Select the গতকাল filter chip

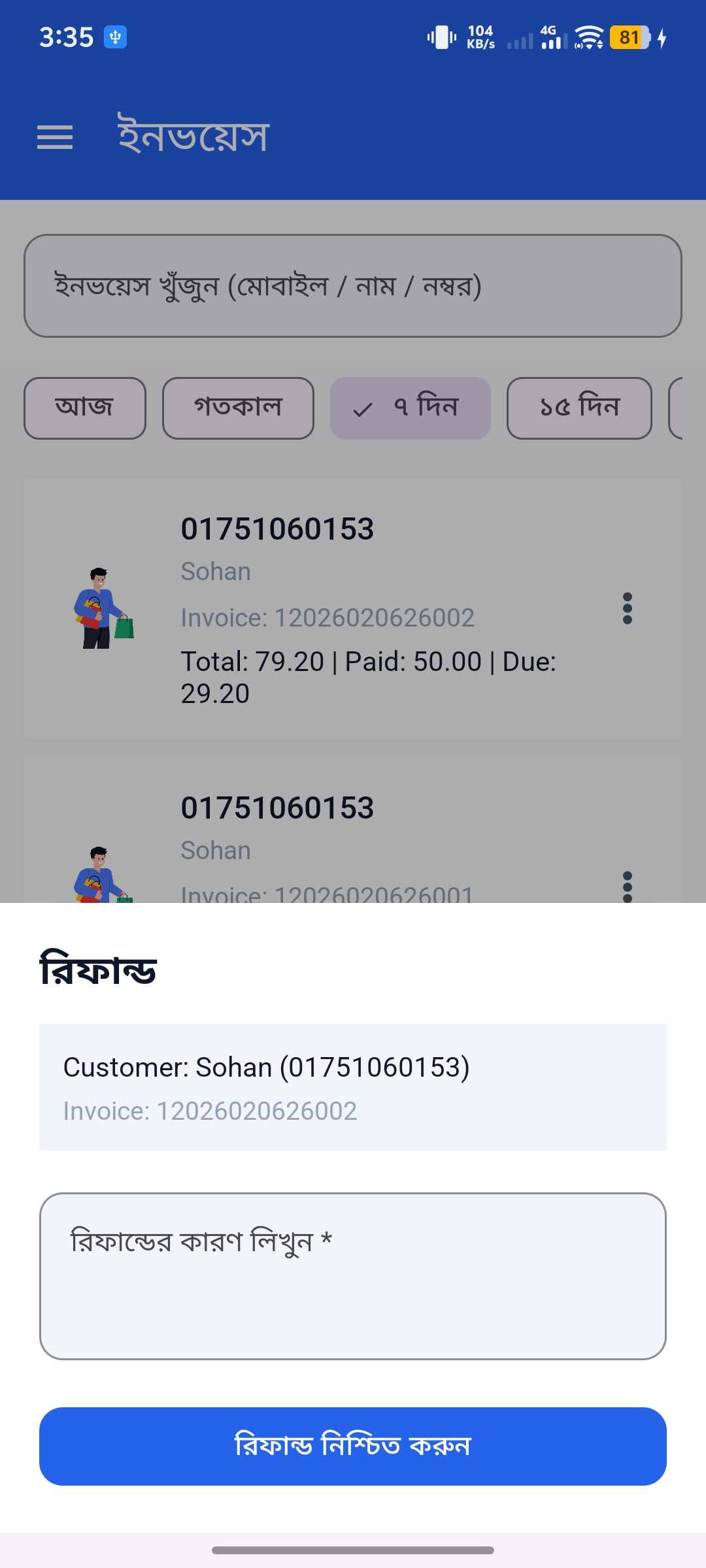click(238, 408)
